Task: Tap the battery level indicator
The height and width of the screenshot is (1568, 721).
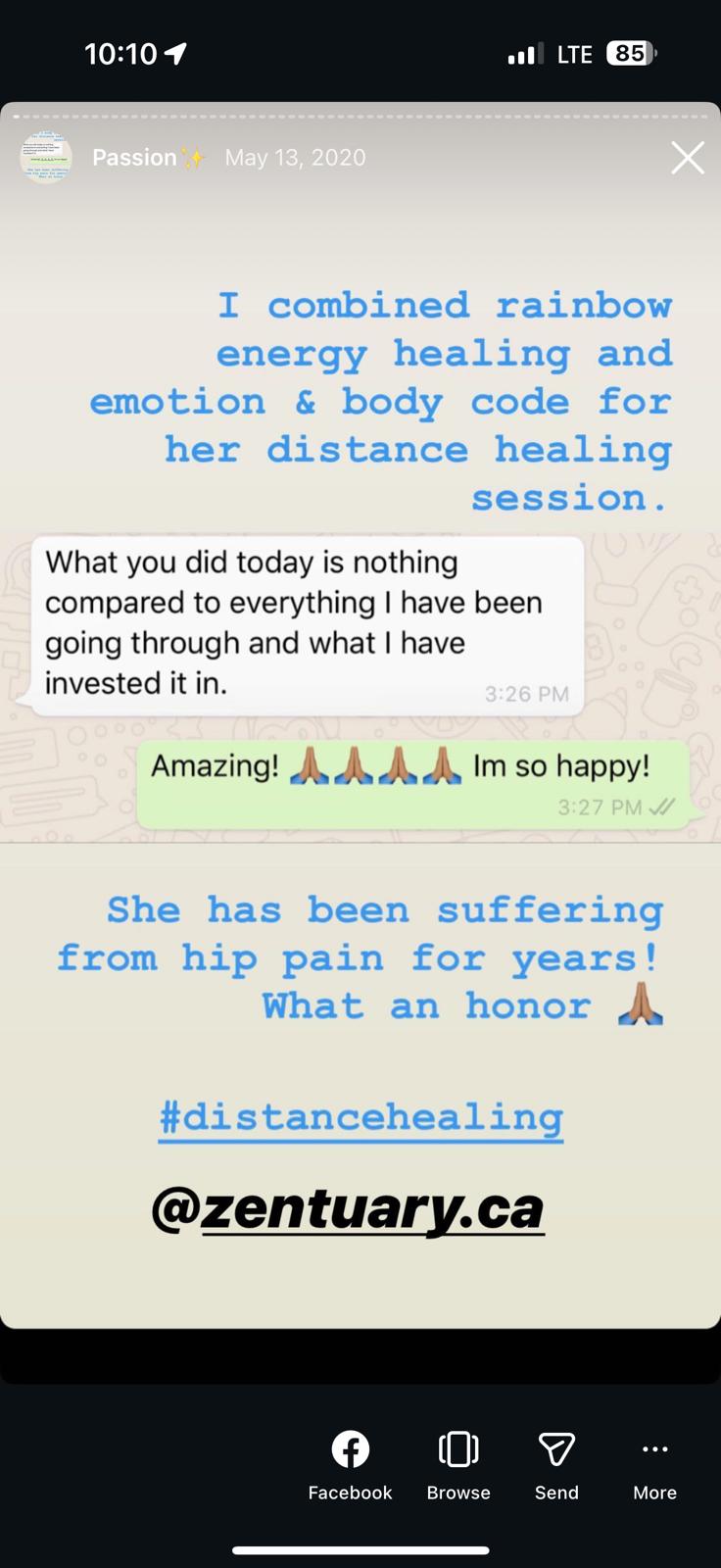Action: coord(633,54)
